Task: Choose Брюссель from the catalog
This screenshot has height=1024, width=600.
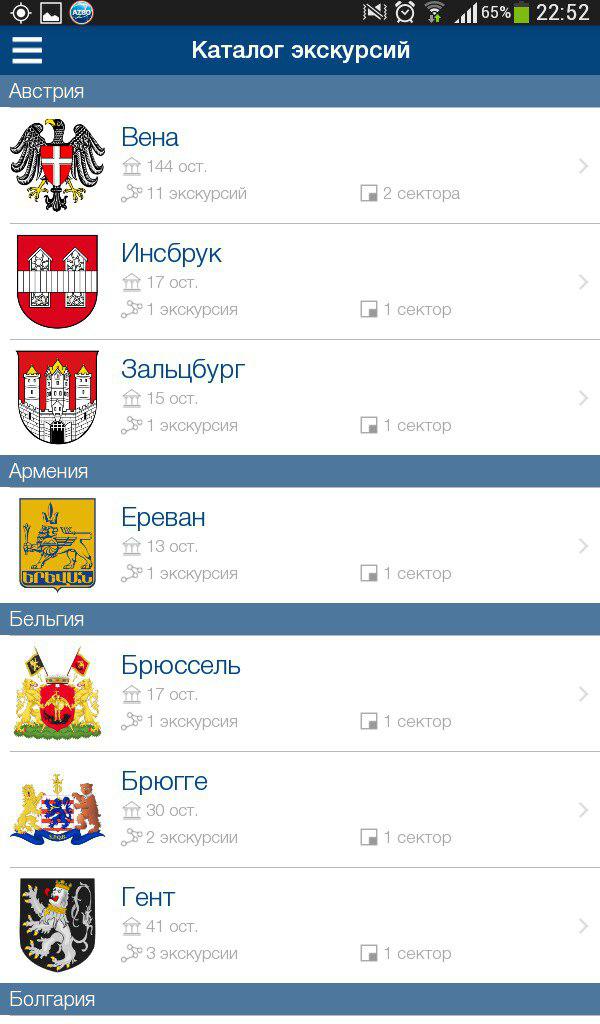Action: [x=300, y=693]
